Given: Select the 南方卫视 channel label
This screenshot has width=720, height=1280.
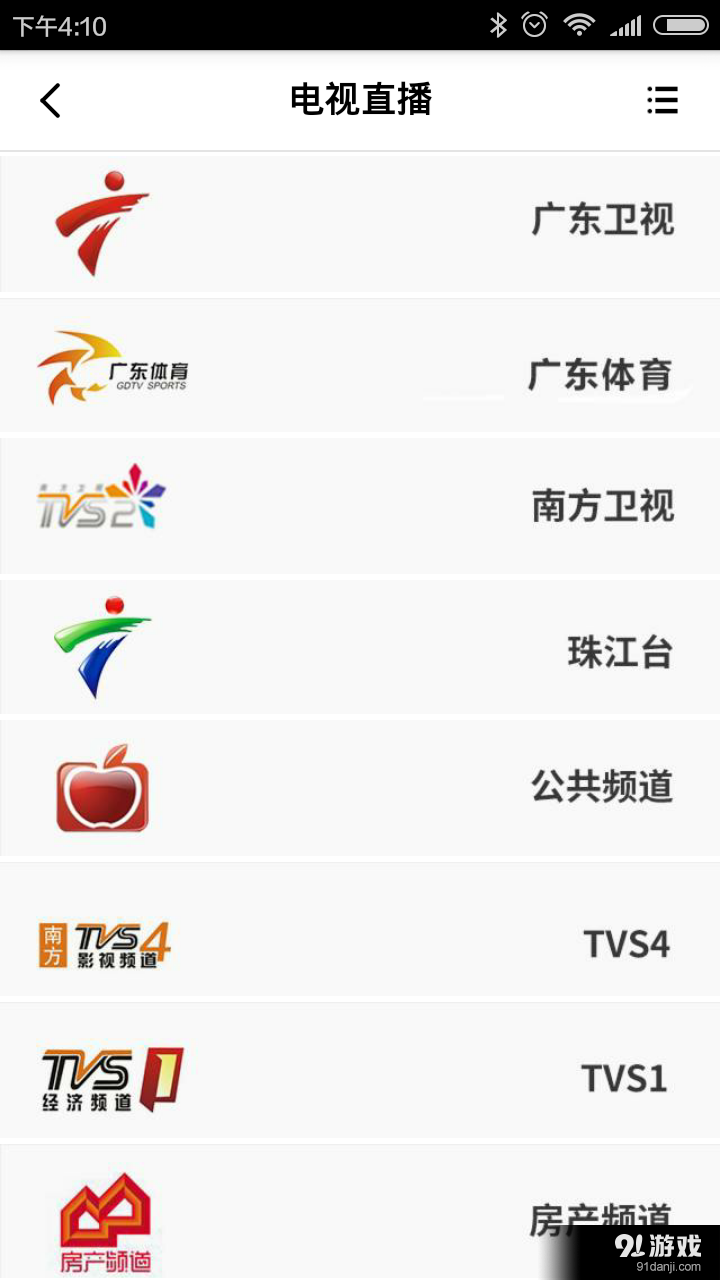Looking at the screenshot, I should tap(602, 506).
